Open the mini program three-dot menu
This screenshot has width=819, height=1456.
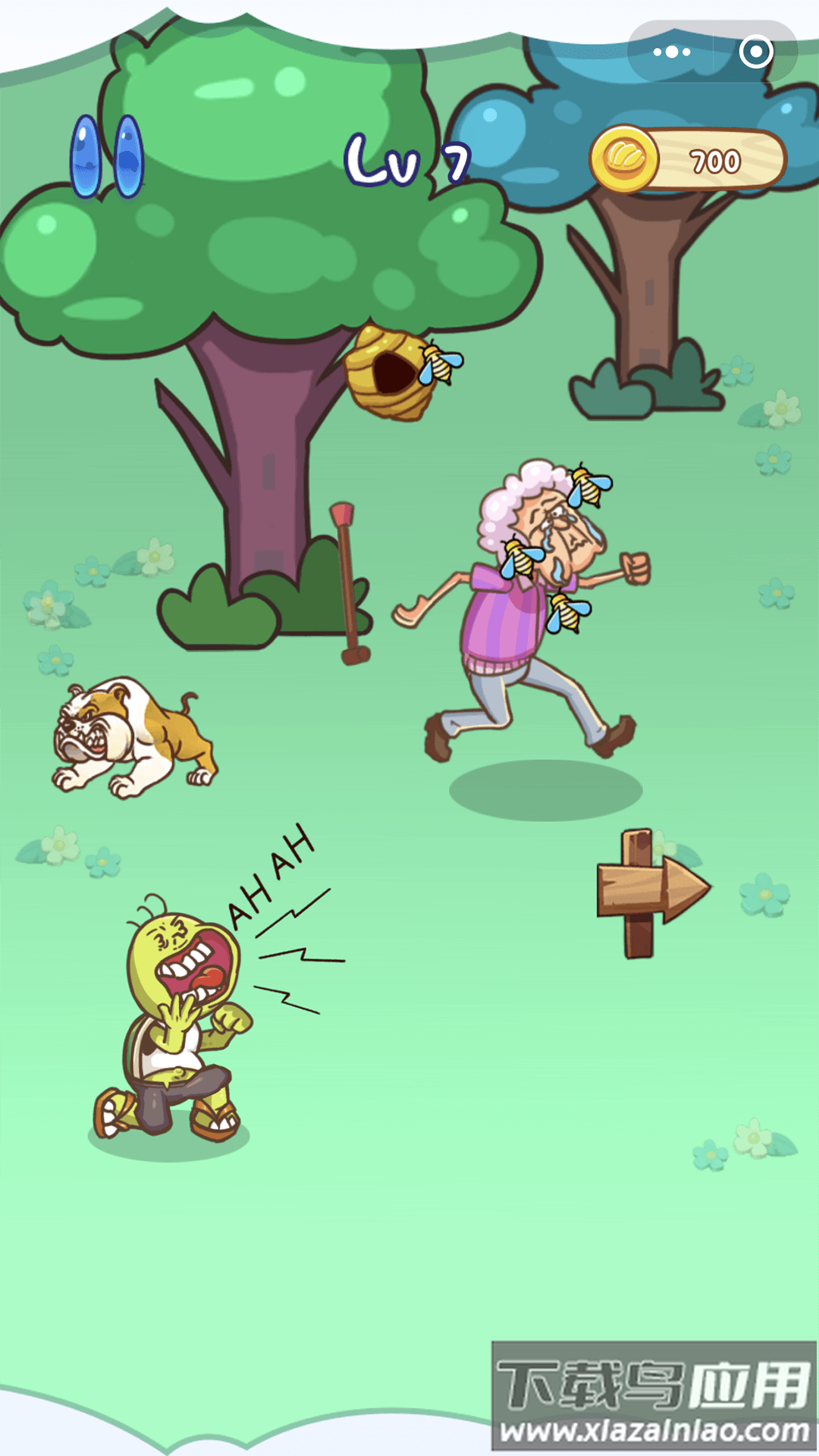click(671, 52)
